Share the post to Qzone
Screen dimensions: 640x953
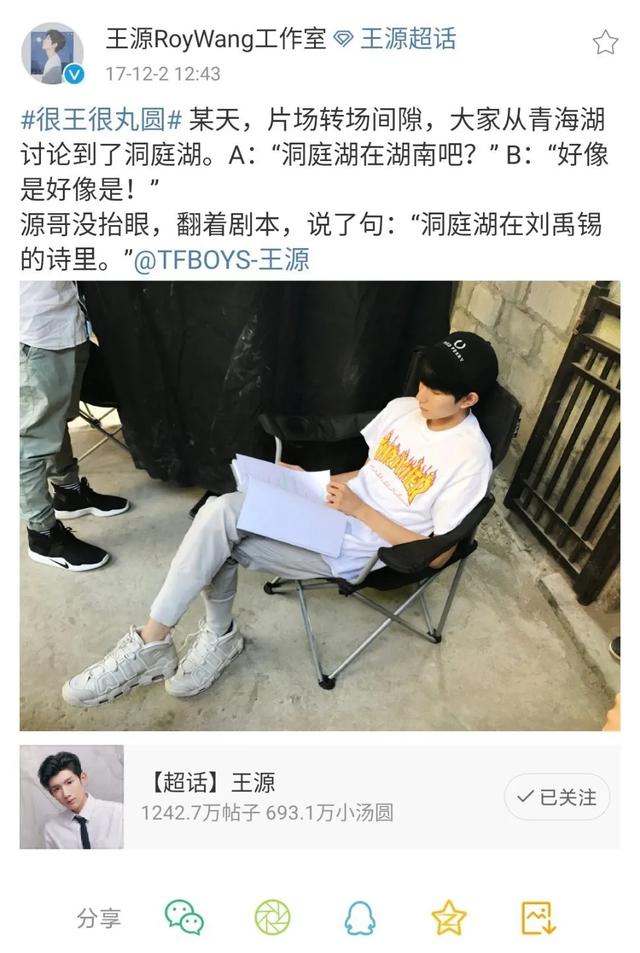pyautogui.click(x=449, y=916)
